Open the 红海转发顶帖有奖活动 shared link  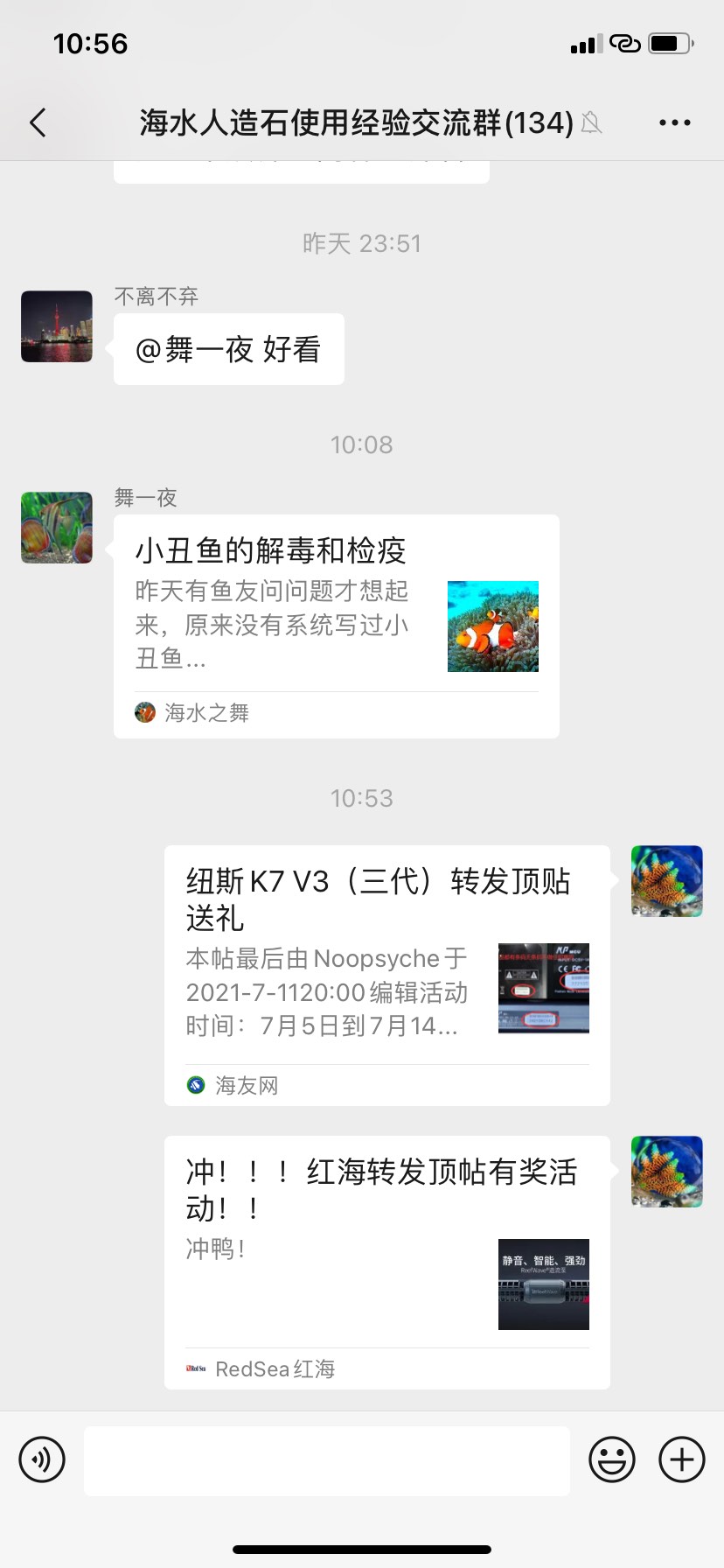[386, 1261]
